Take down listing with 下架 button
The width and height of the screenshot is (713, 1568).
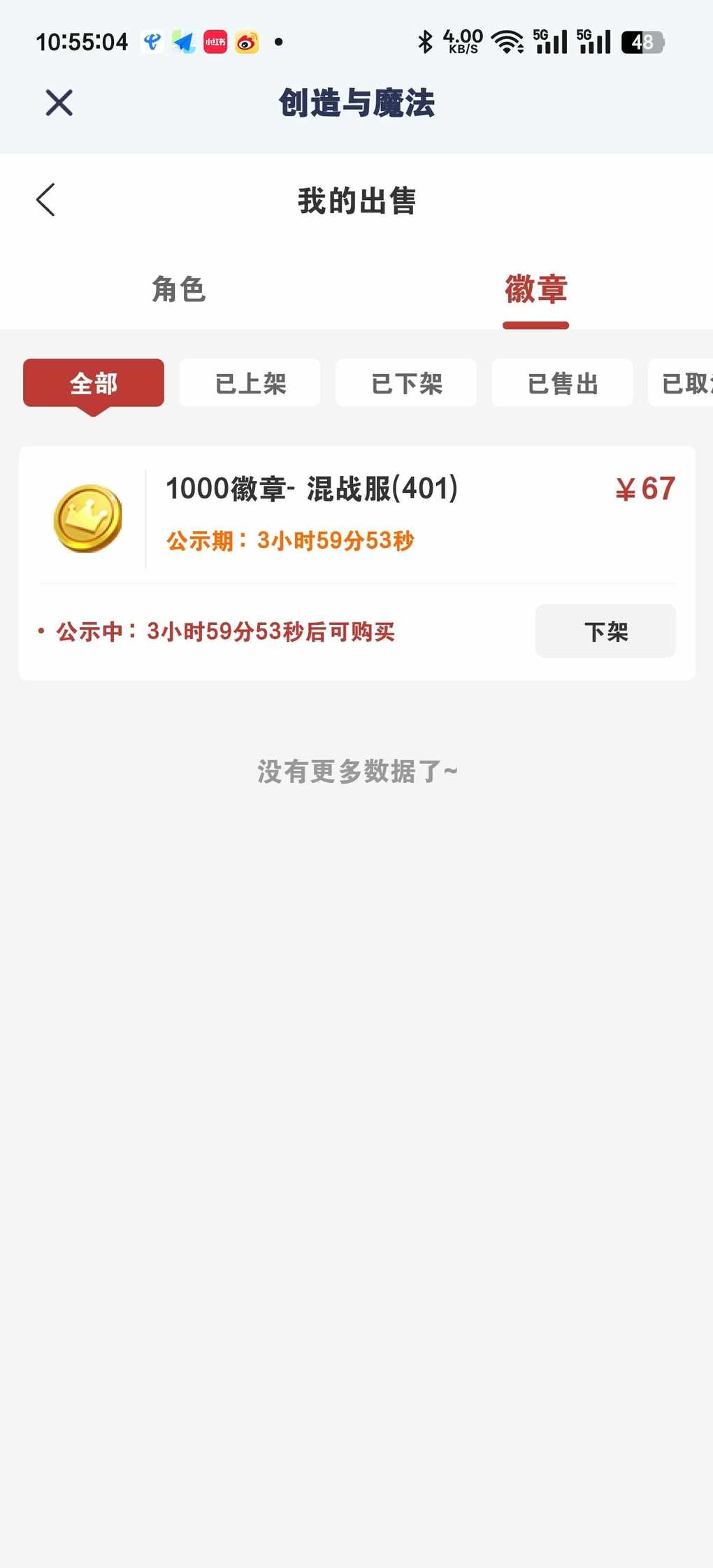click(605, 631)
